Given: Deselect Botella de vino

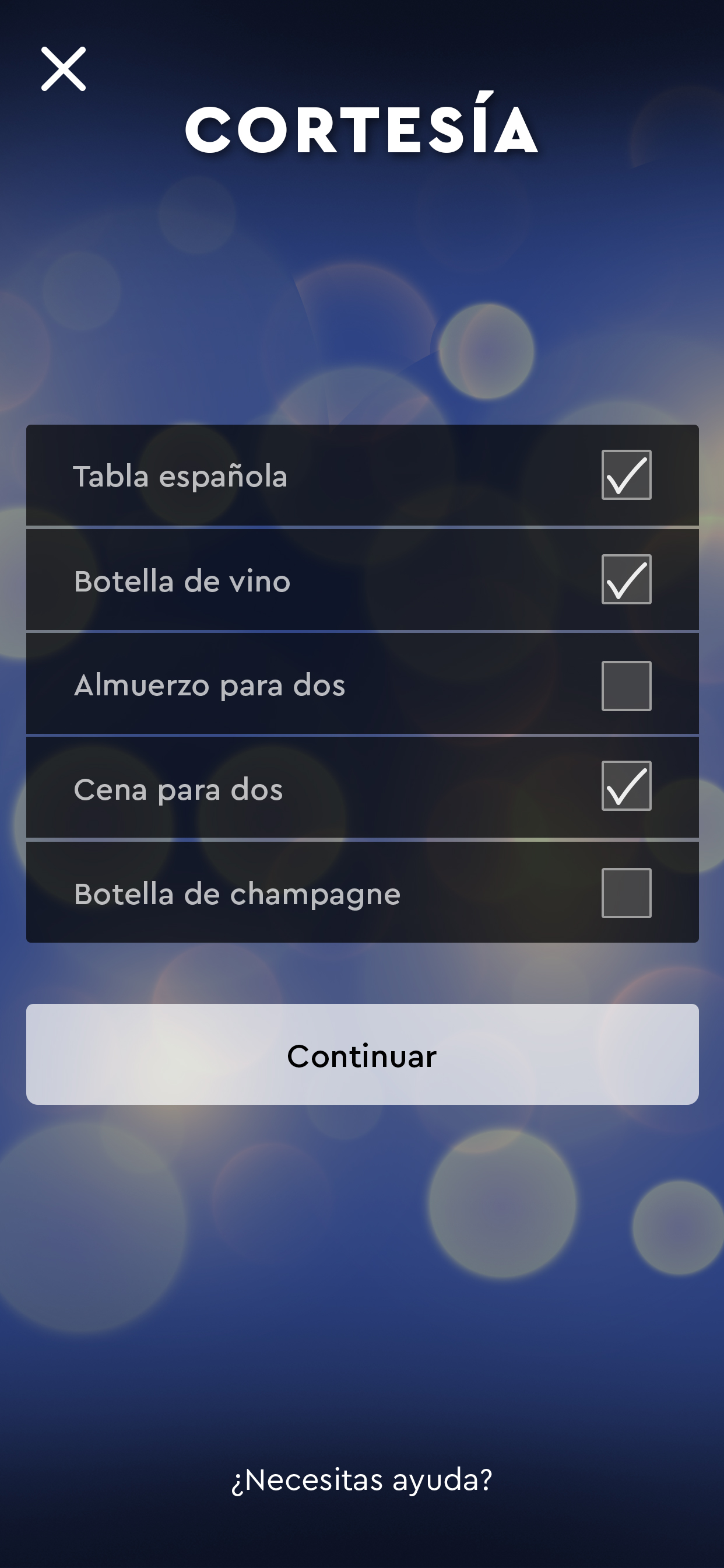Looking at the screenshot, I should tap(626, 579).
